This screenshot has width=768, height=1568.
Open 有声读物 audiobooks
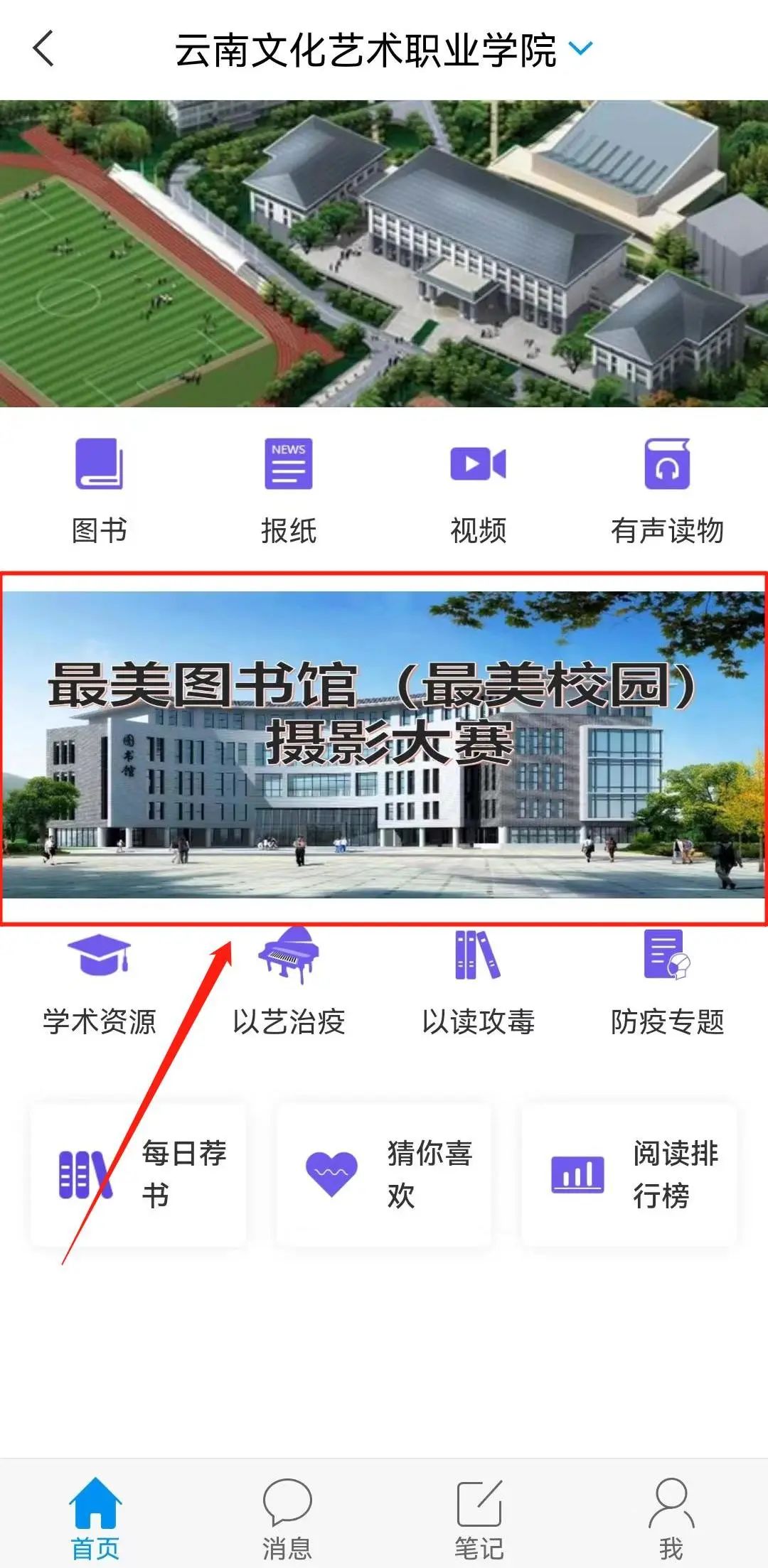pos(667,490)
